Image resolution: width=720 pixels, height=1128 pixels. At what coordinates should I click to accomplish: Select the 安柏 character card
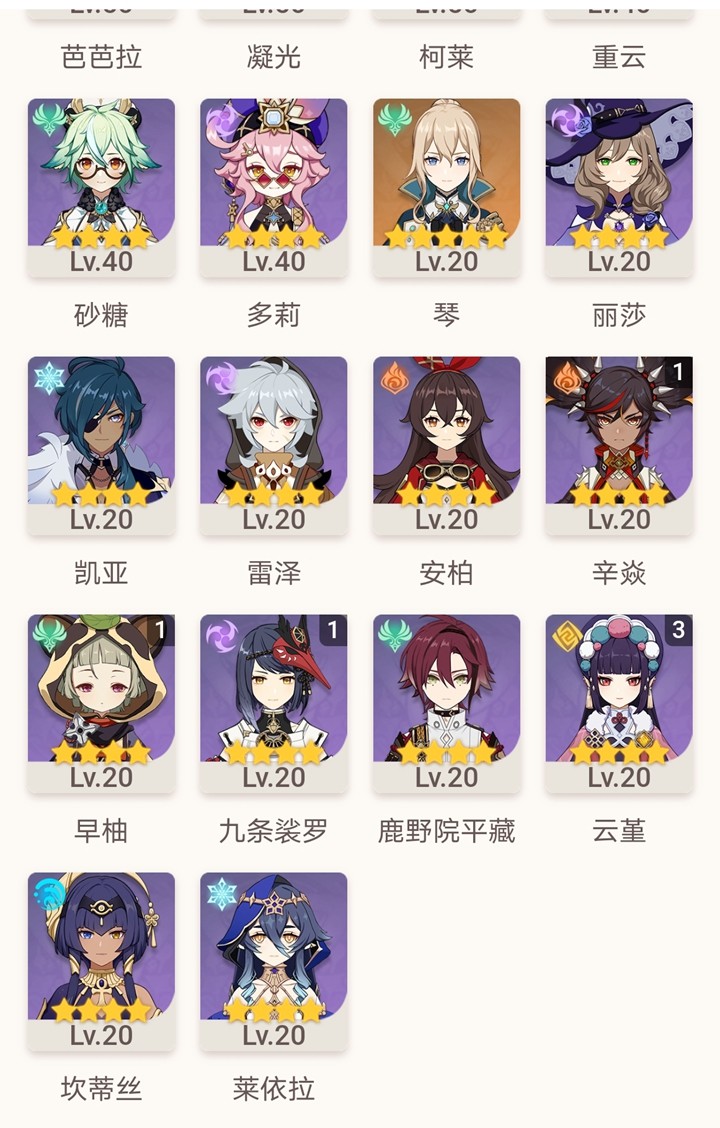coord(446,443)
